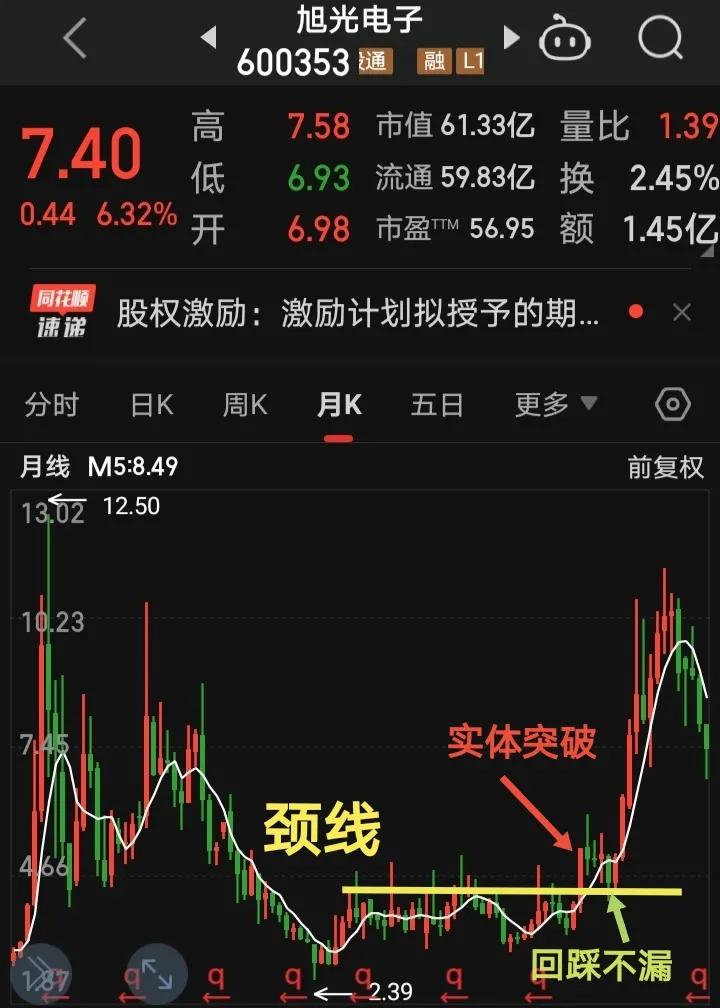720x1008 pixels.
Task: Open the 五日 five-day chart tab
Action: coord(437,404)
